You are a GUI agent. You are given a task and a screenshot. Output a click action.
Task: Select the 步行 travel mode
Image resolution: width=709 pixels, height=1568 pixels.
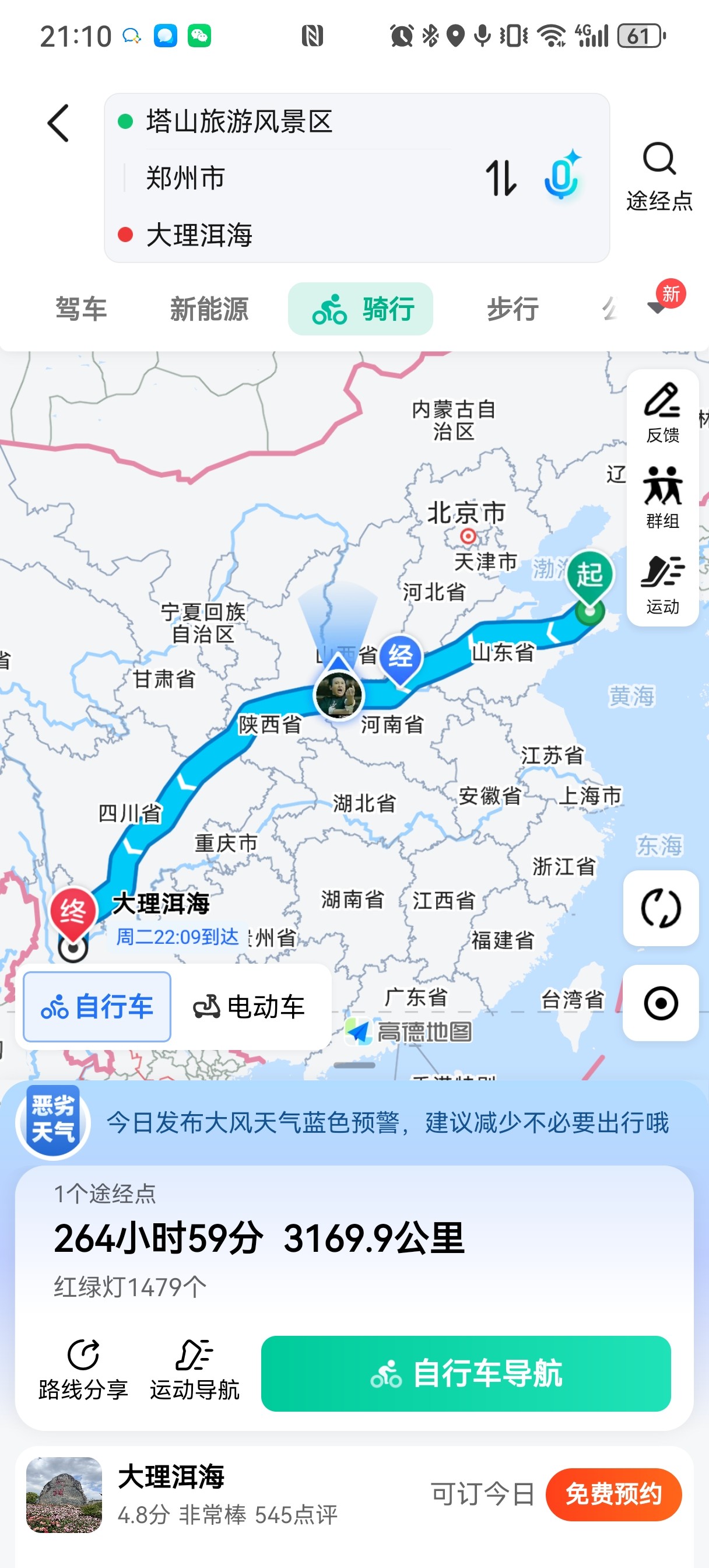point(513,309)
